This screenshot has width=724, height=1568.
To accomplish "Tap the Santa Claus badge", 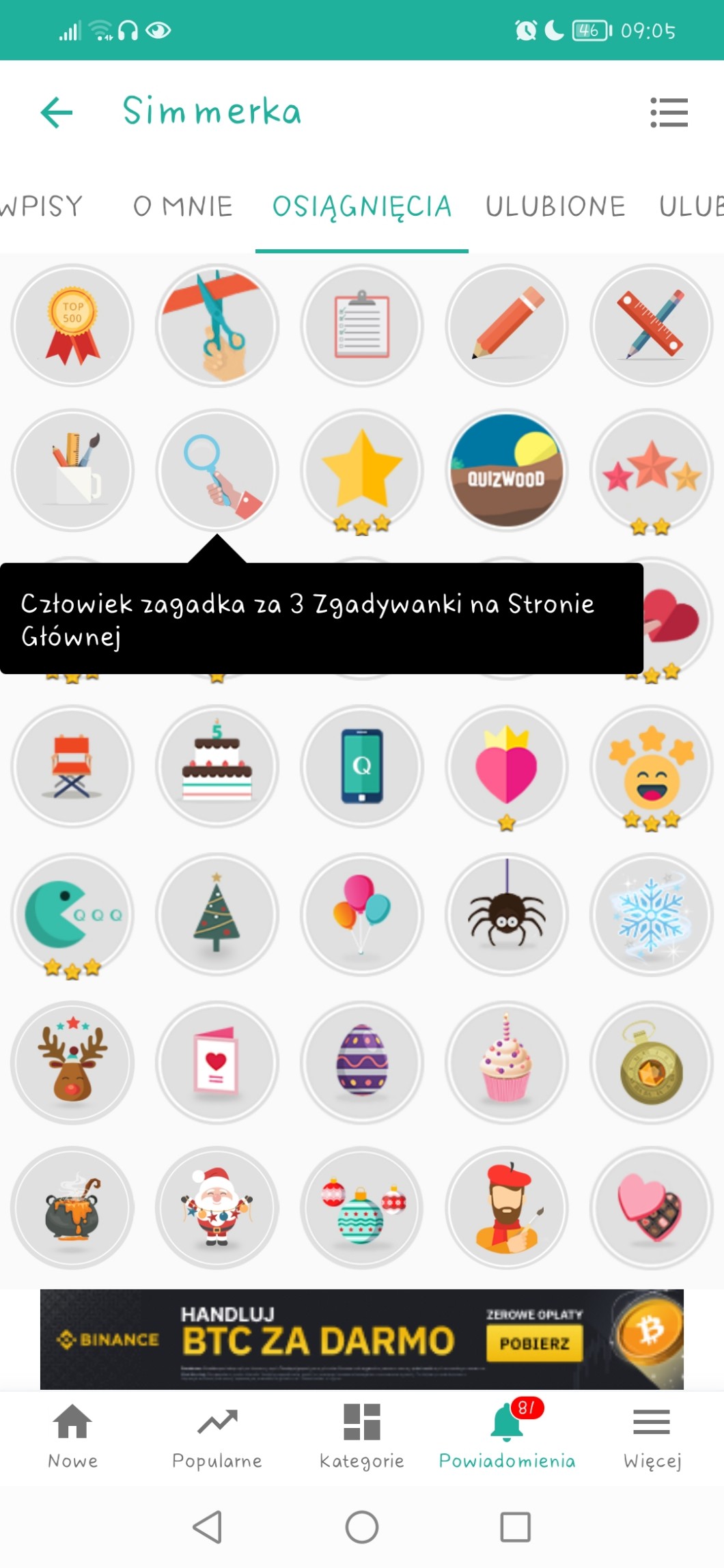I will [217, 1207].
